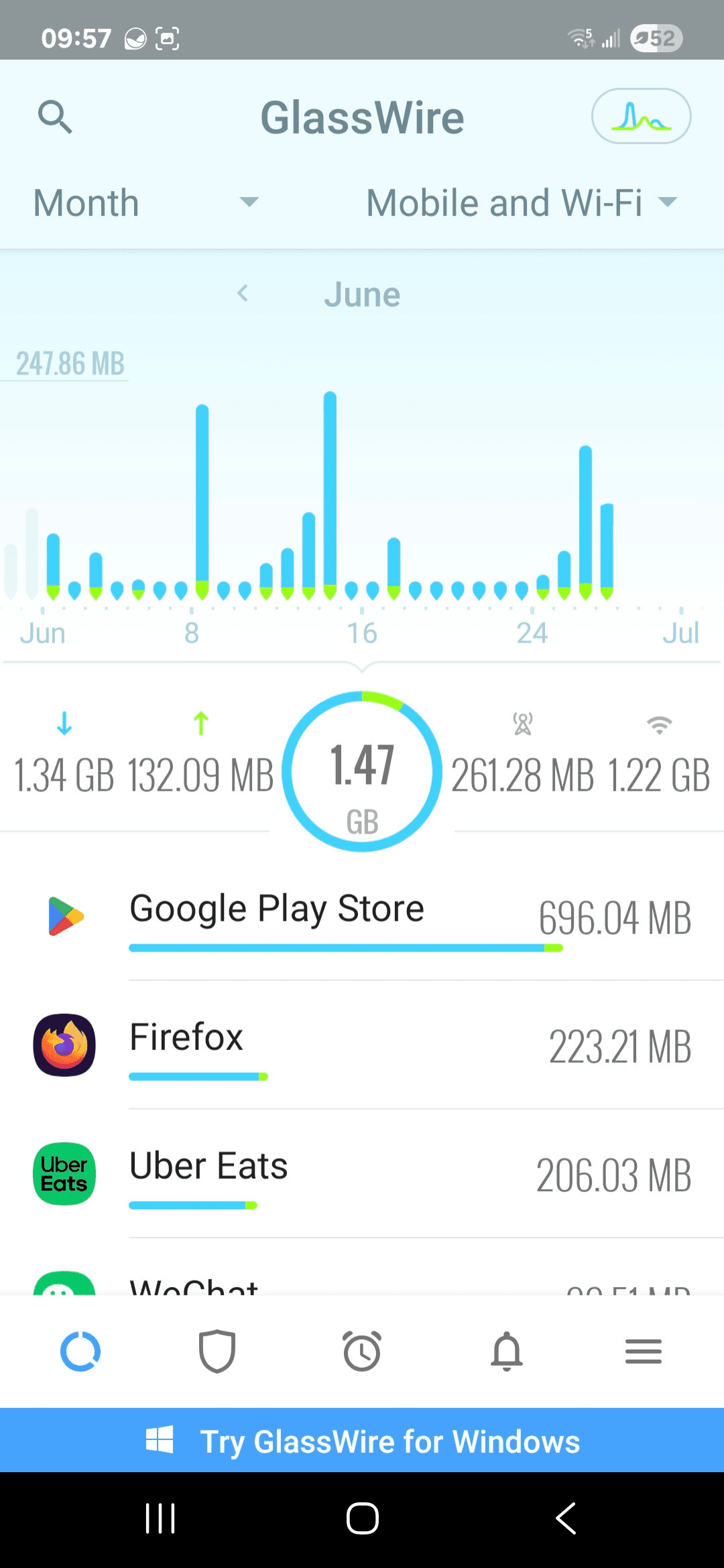Click the Uber Eats app icon

point(64,1174)
